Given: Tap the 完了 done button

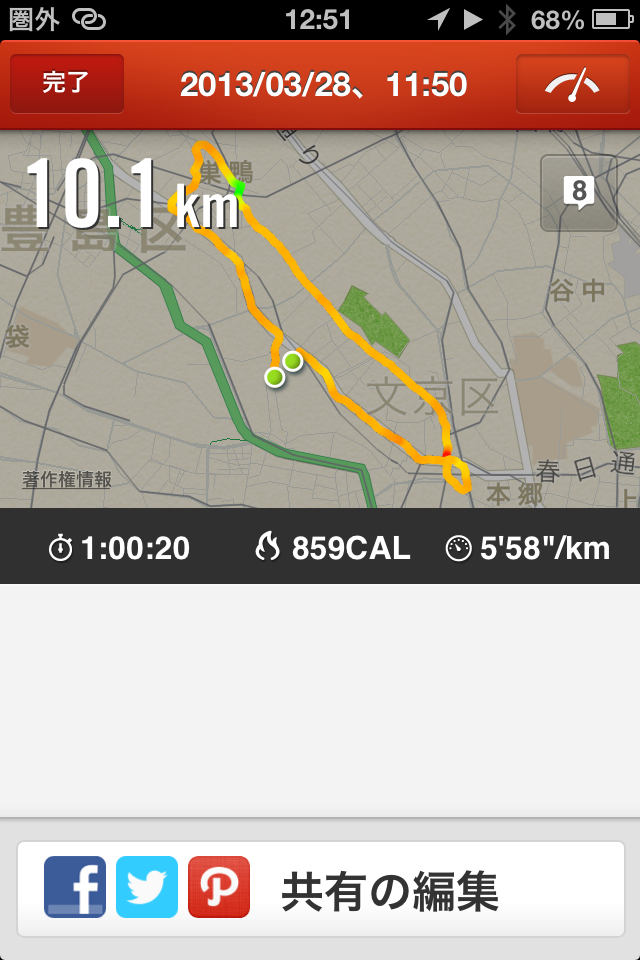Looking at the screenshot, I should [67, 84].
